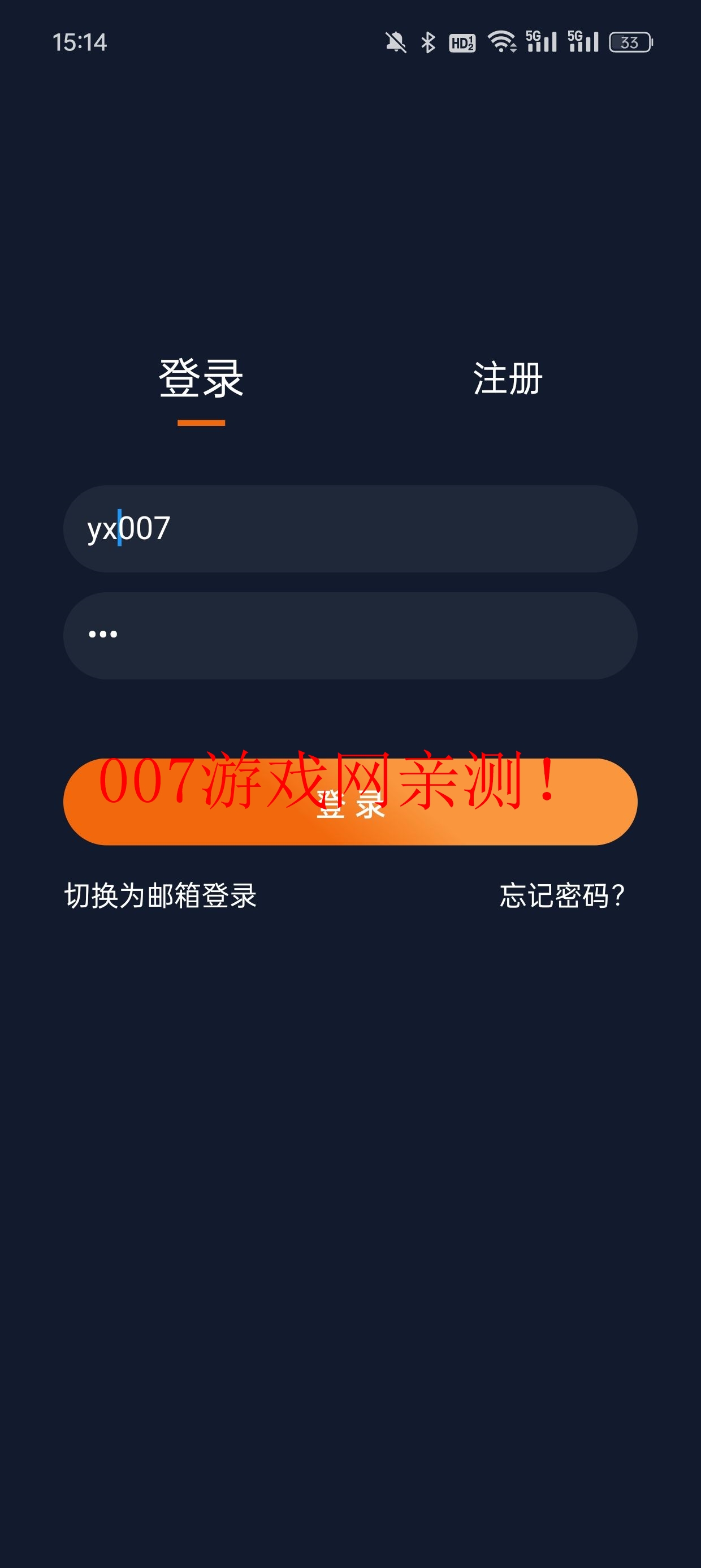Tap the battery percentage indicator
The image size is (701, 1568).
click(630, 41)
